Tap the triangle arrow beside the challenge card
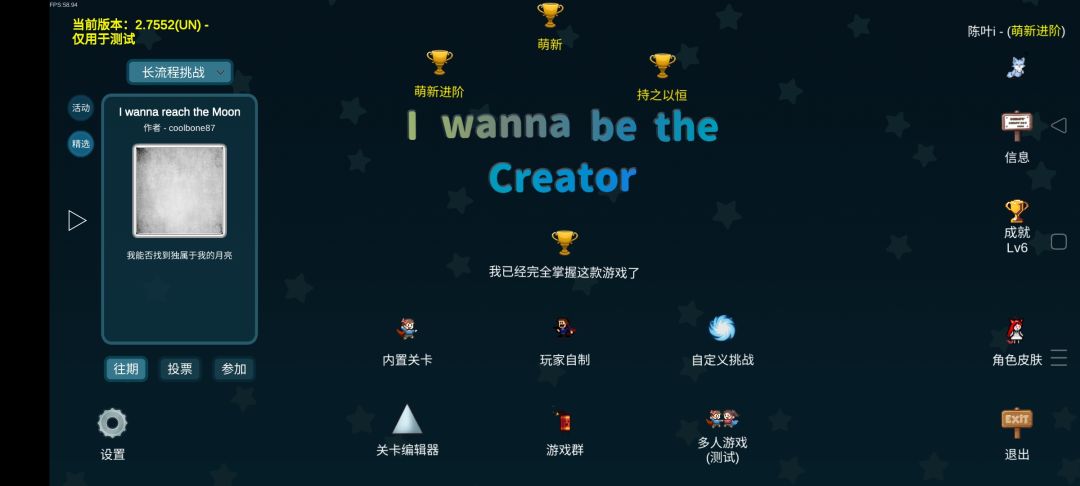 coord(77,221)
